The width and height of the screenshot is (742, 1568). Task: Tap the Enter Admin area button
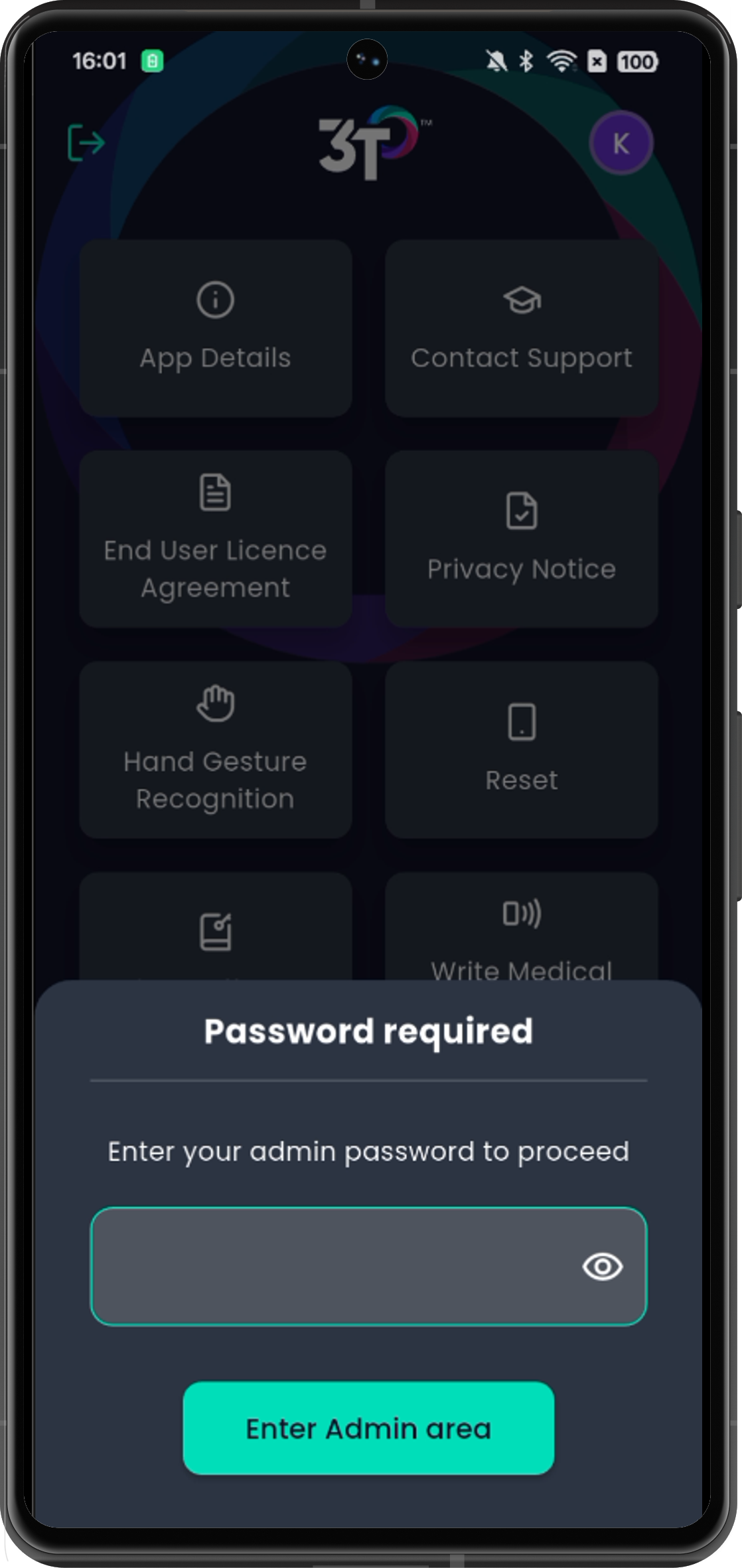(368, 1428)
